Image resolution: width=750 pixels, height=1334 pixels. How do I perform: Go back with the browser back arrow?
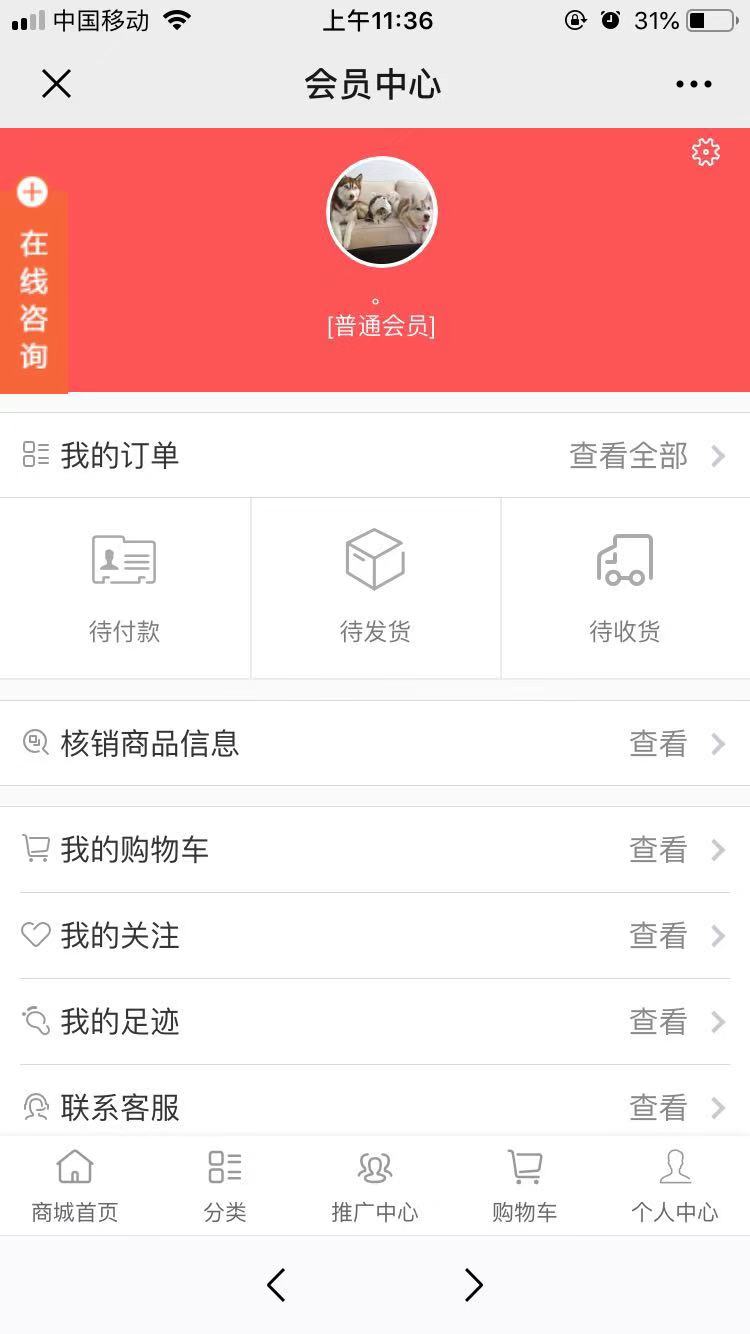[x=277, y=1285]
